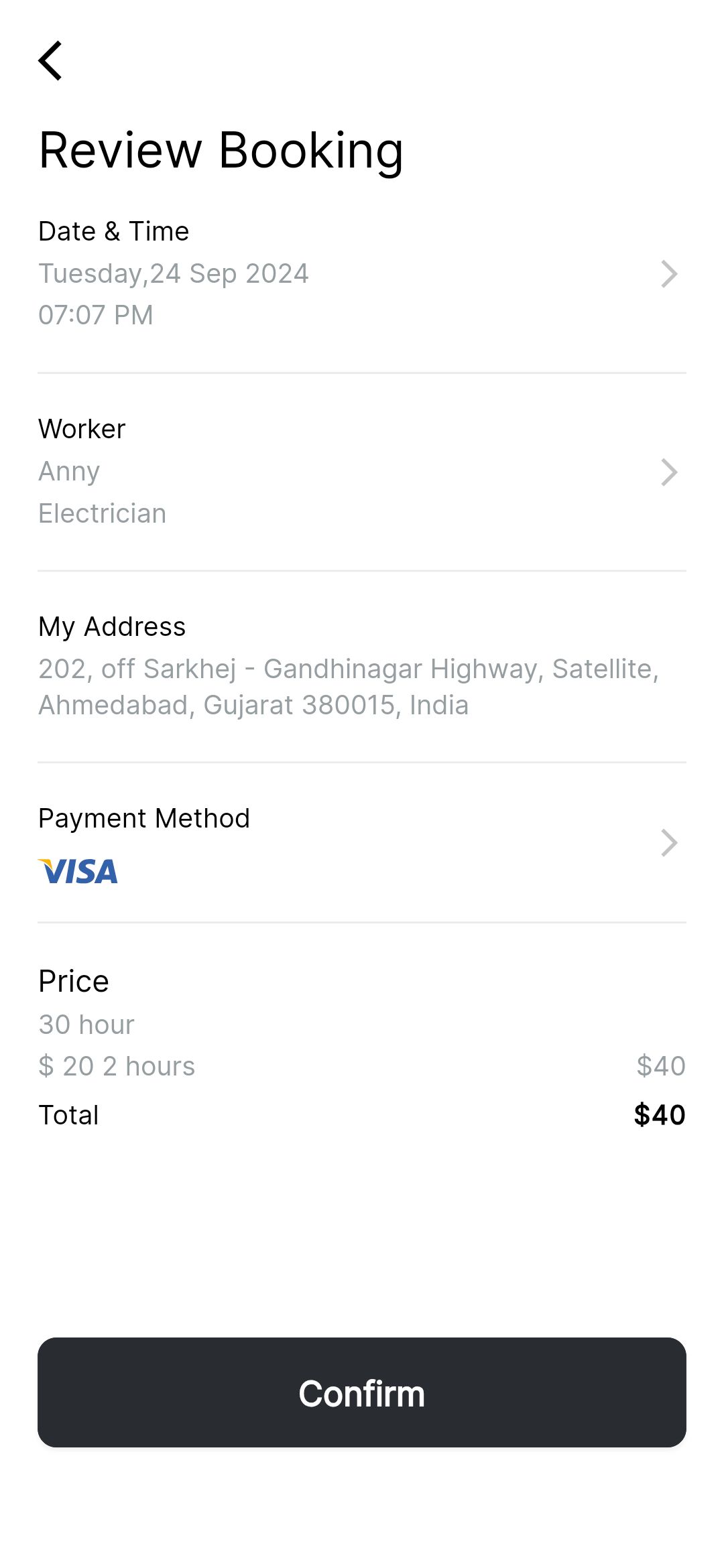This screenshot has height=1568, width=724.
Task: Open the Payment Method row
Action: point(361,843)
